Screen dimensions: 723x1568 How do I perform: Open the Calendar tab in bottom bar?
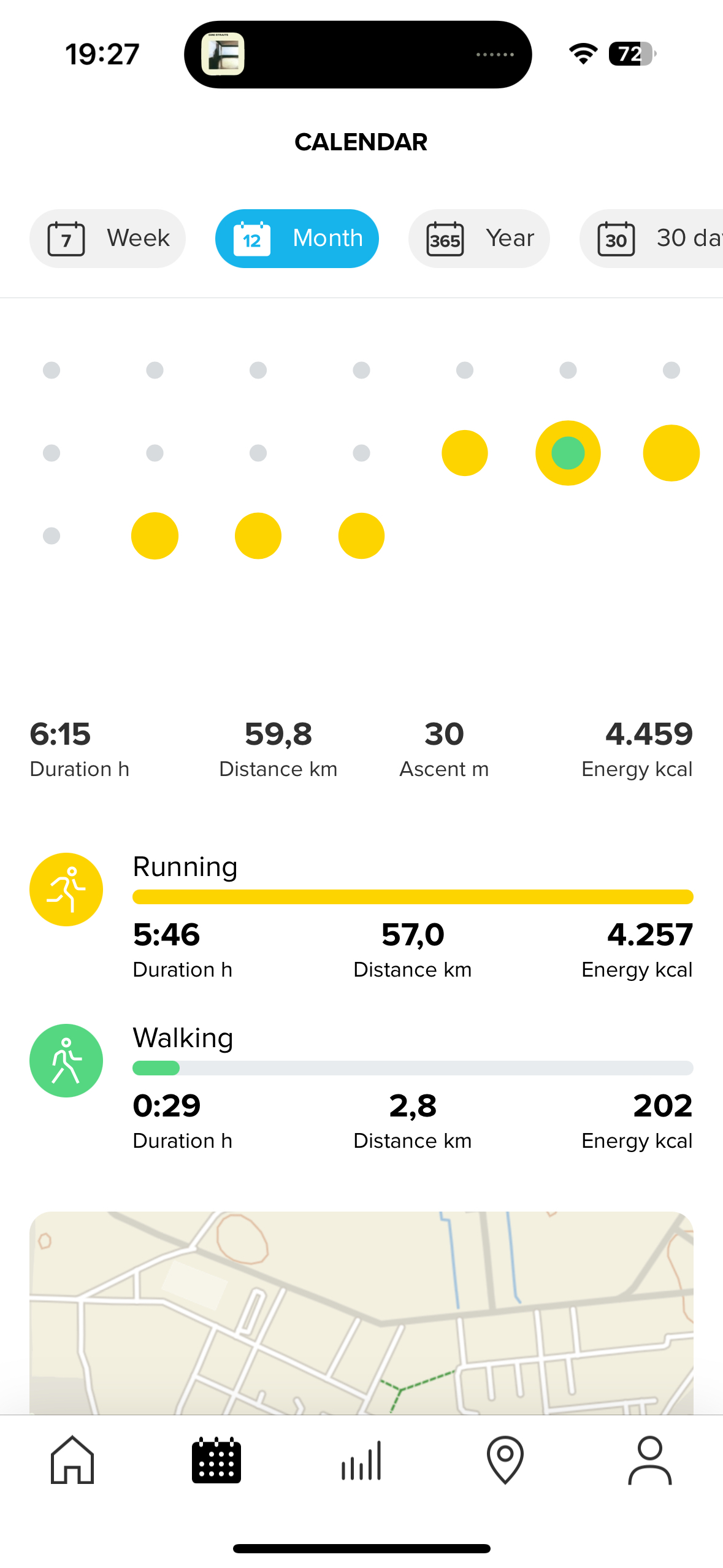point(216,1460)
